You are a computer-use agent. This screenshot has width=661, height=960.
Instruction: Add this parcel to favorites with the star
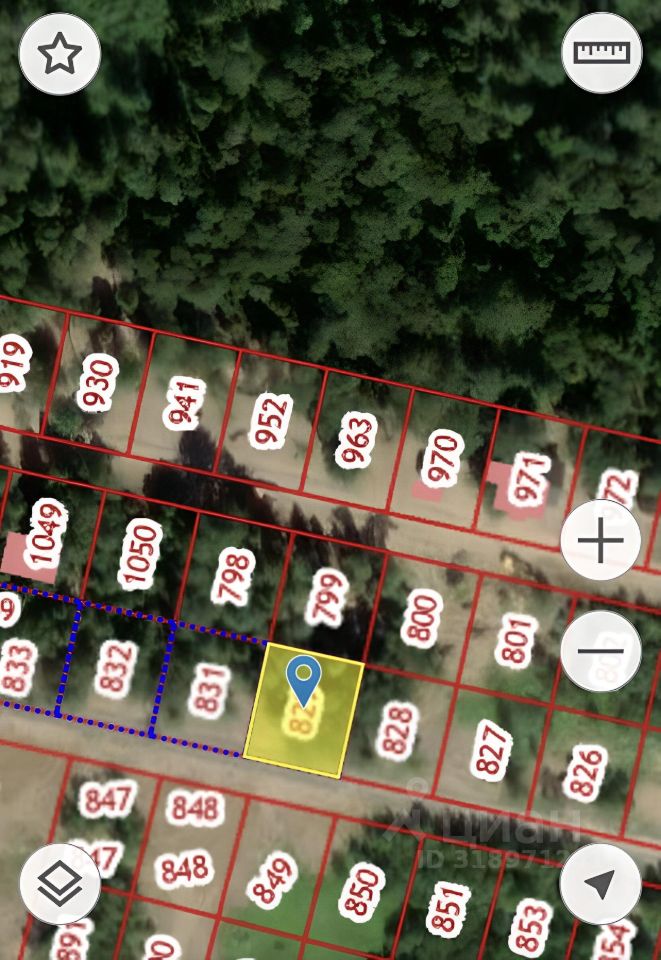coord(59,53)
